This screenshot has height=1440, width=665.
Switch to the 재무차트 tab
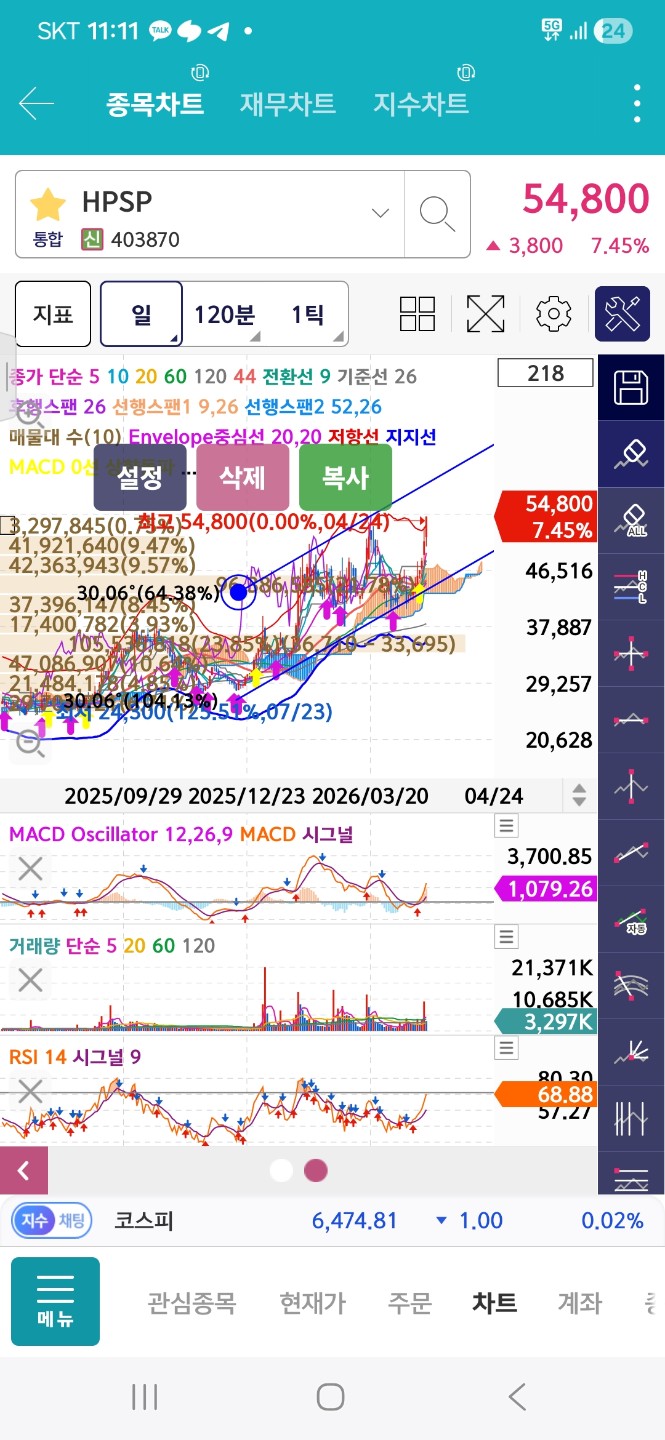288,103
